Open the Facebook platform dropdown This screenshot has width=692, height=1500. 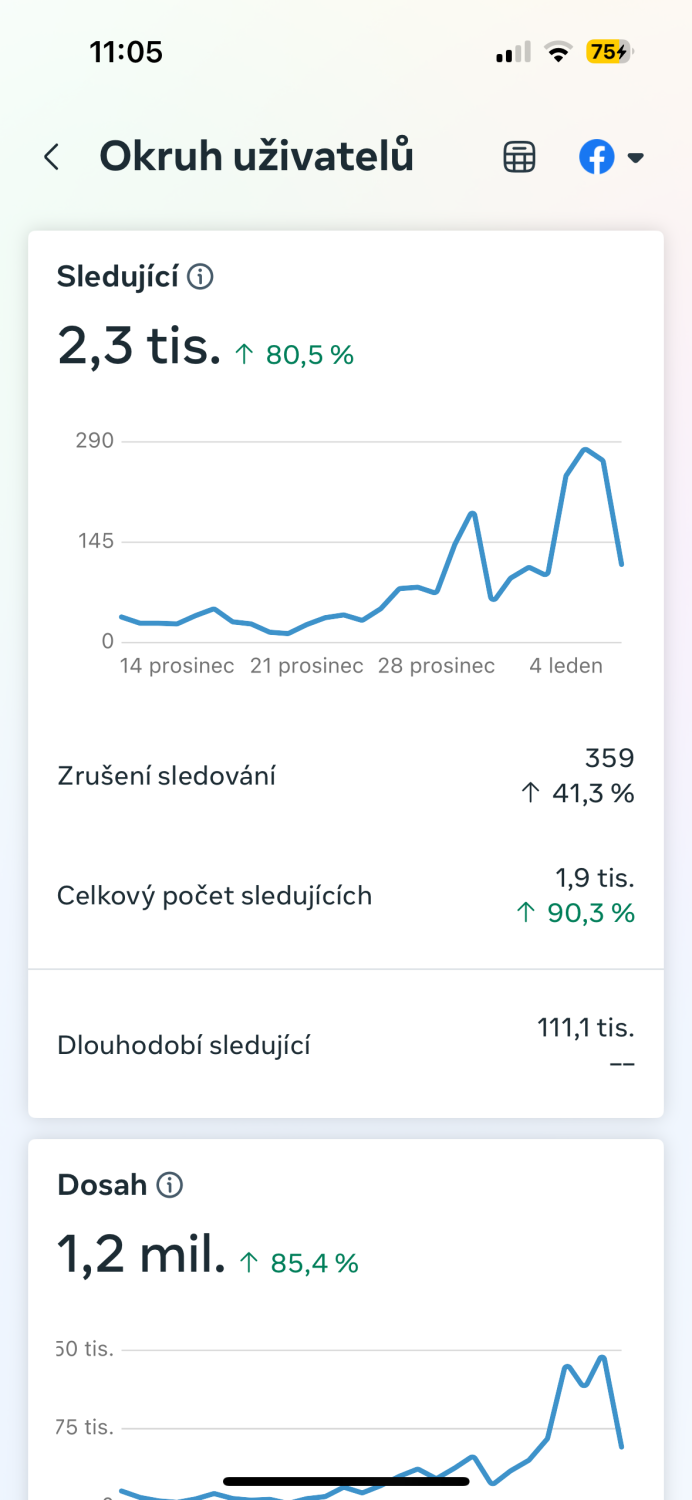click(611, 157)
